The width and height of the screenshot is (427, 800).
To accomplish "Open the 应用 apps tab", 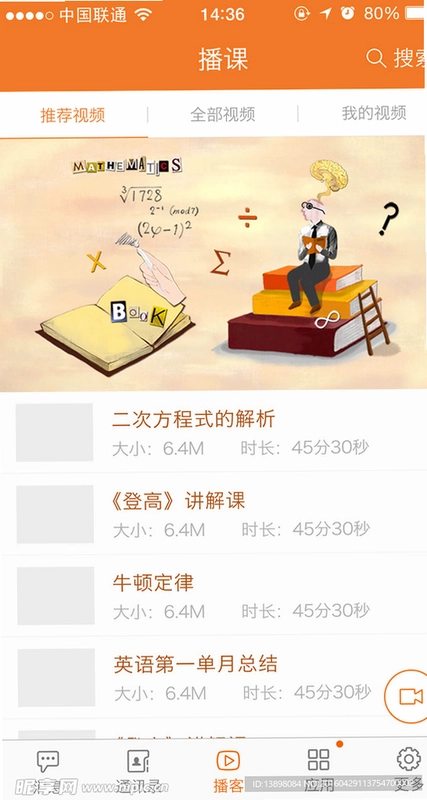I will coord(319,769).
